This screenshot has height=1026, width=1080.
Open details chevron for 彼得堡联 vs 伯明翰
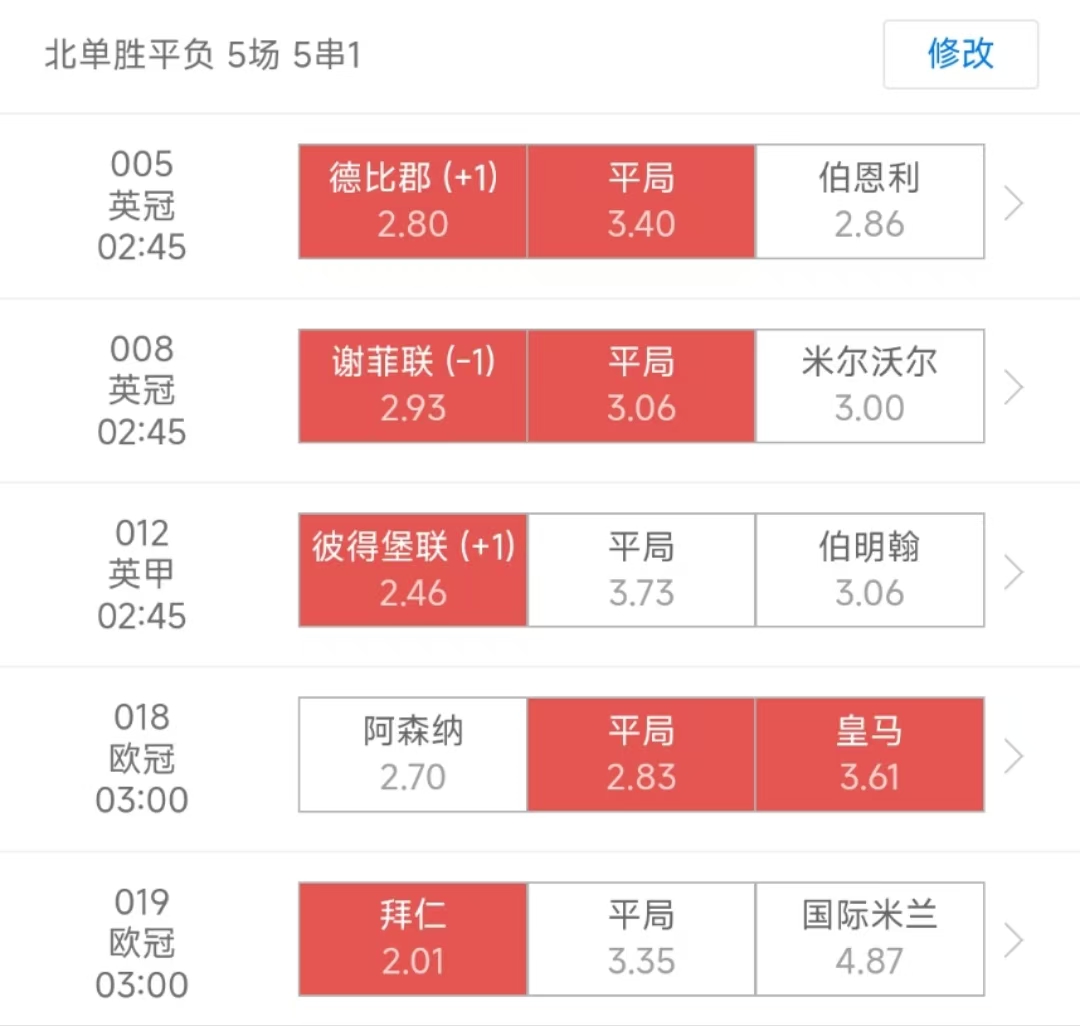(1014, 571)
